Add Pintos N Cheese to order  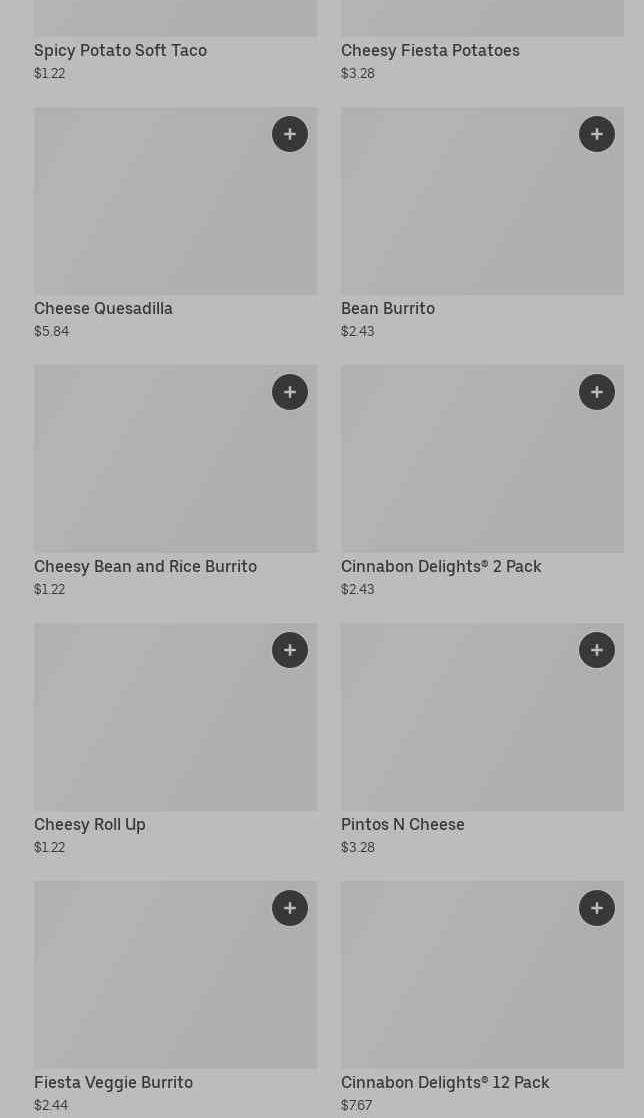597,650
